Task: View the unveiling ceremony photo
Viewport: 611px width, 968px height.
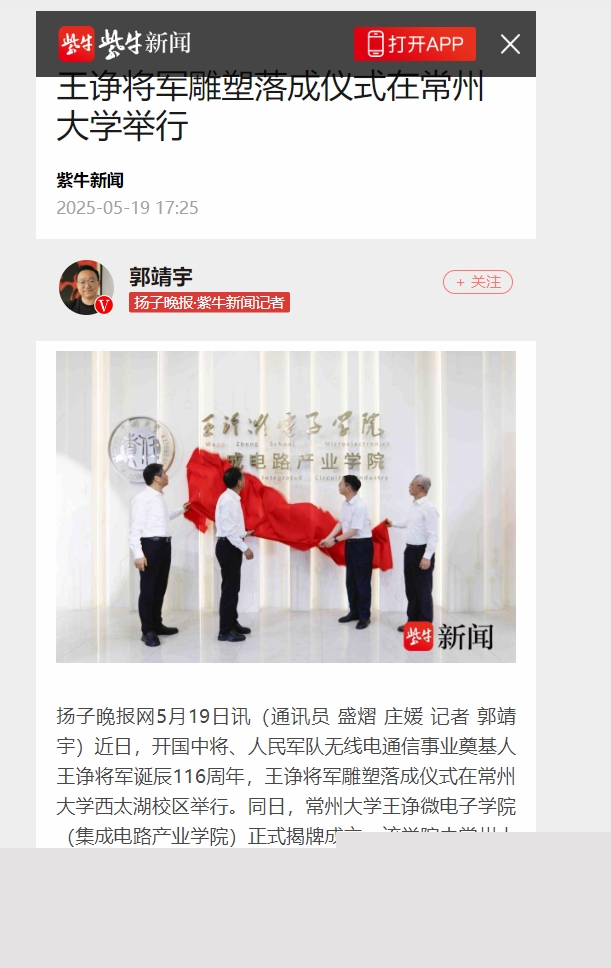Action: [x=286, y=506]
